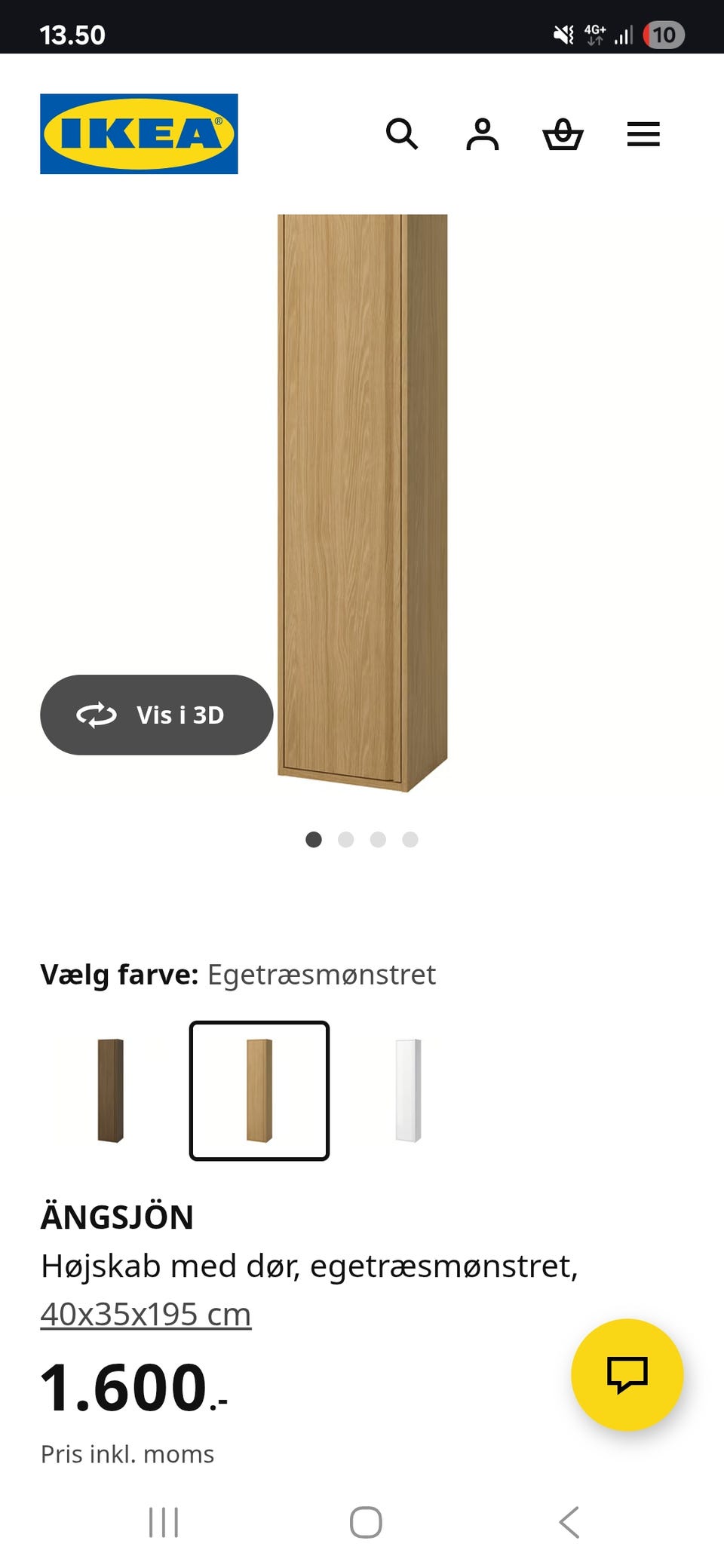Screen dimensions: 724x1568
Task: Tap the fourth carousel dot
Action: pyautogui.click(x=410, y=839)
